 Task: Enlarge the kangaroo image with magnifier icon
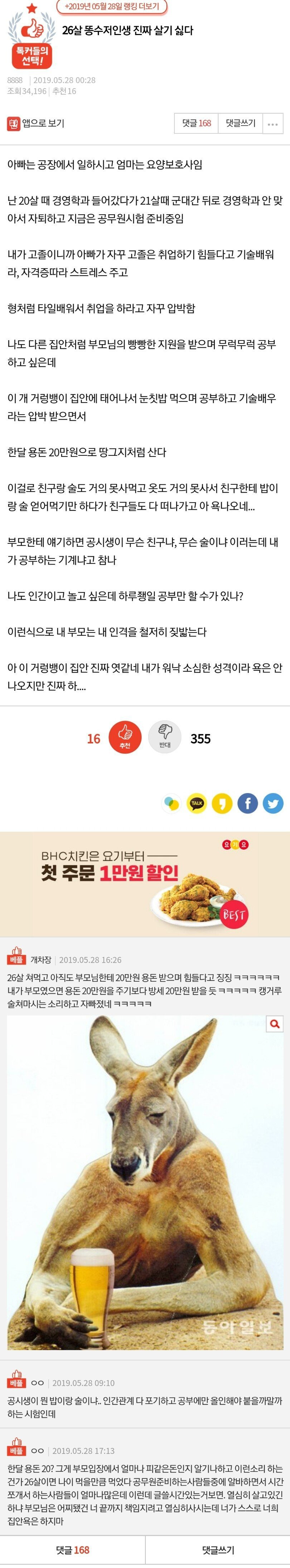point(275,1024)
